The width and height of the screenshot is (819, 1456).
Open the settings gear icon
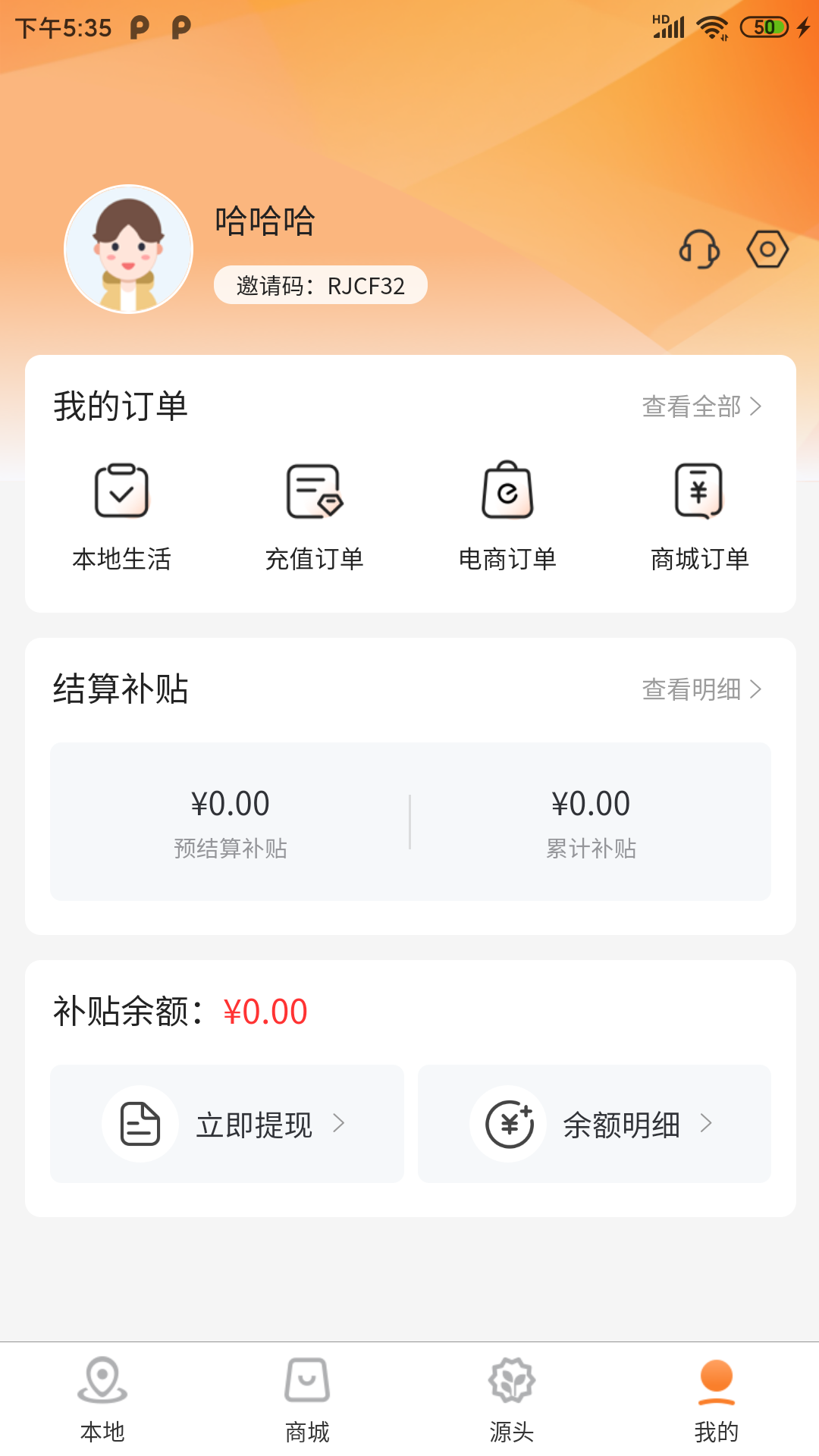(x=768, y=249)
